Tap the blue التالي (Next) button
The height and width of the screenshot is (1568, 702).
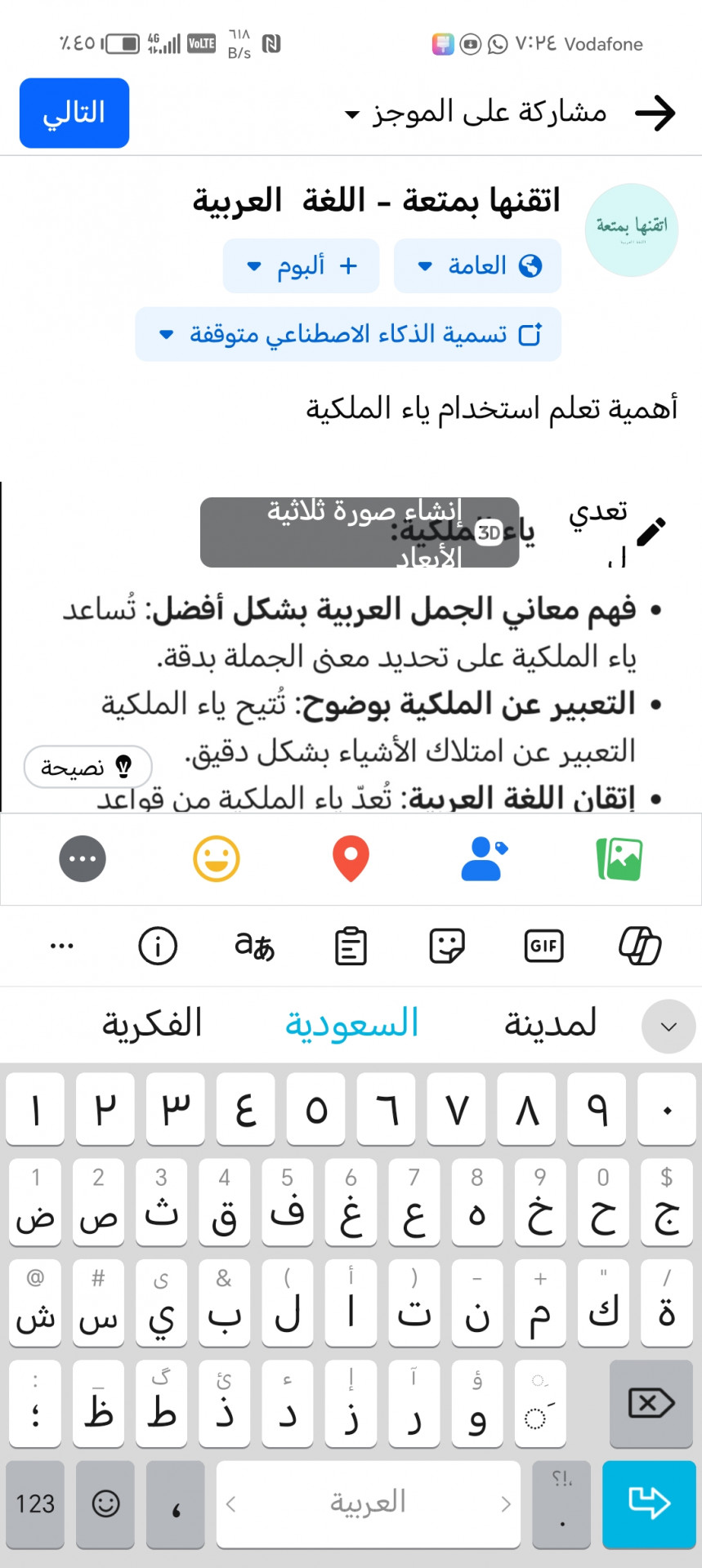tap(74, 113)
